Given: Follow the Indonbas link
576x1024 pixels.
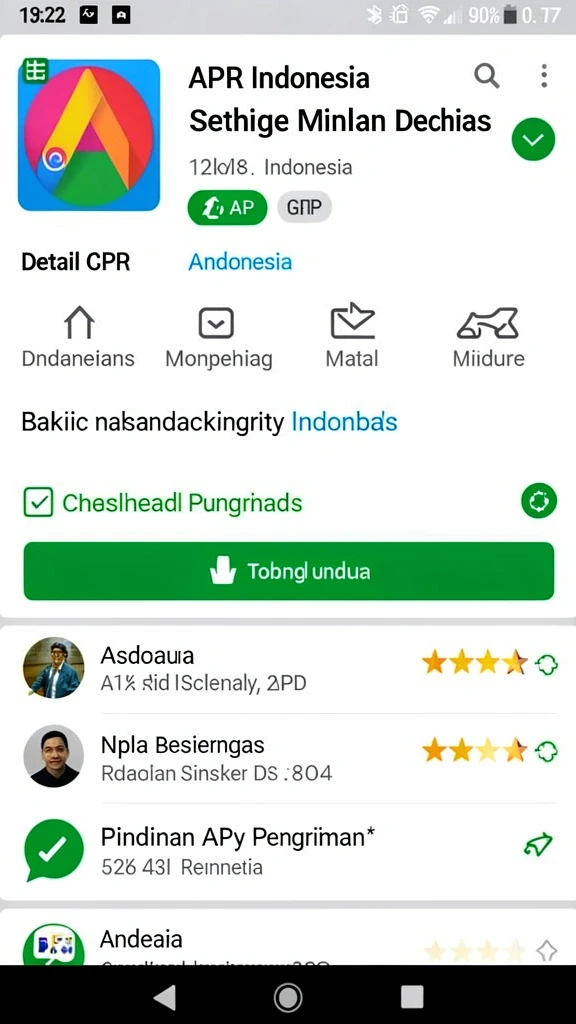Looking at the screenshot, I should (x=344, y=422).
